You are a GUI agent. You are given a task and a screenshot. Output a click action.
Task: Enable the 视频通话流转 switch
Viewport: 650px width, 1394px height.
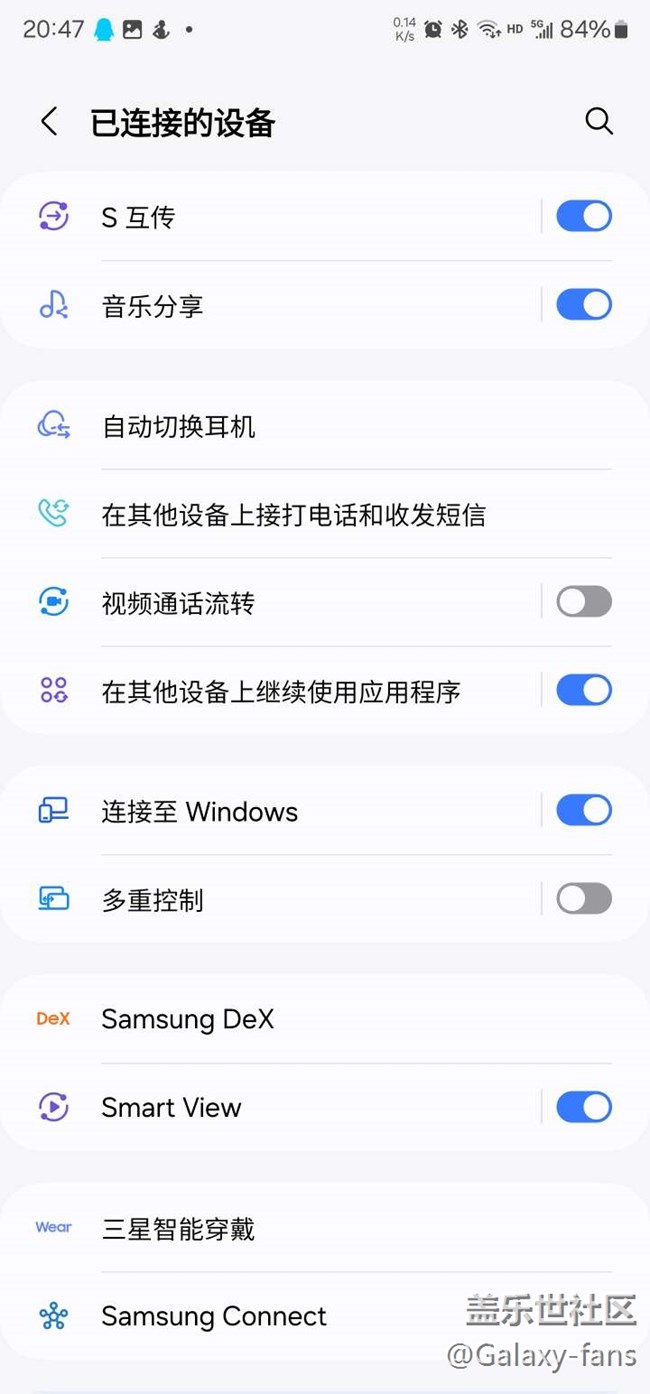coord(583,602)
